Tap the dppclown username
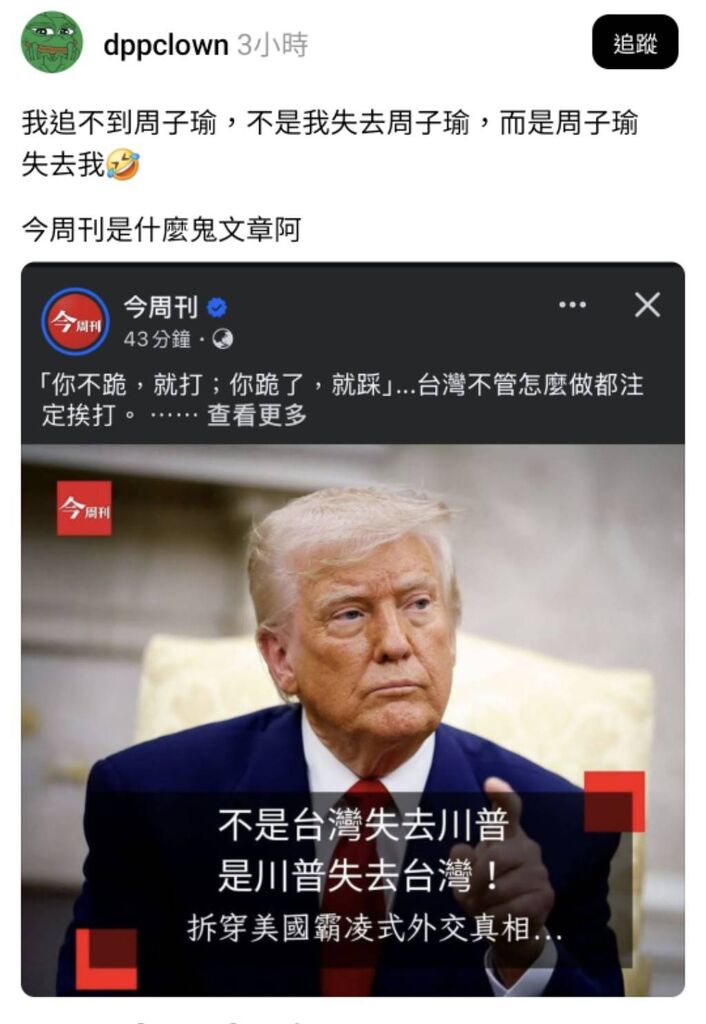 coord(166,45)
